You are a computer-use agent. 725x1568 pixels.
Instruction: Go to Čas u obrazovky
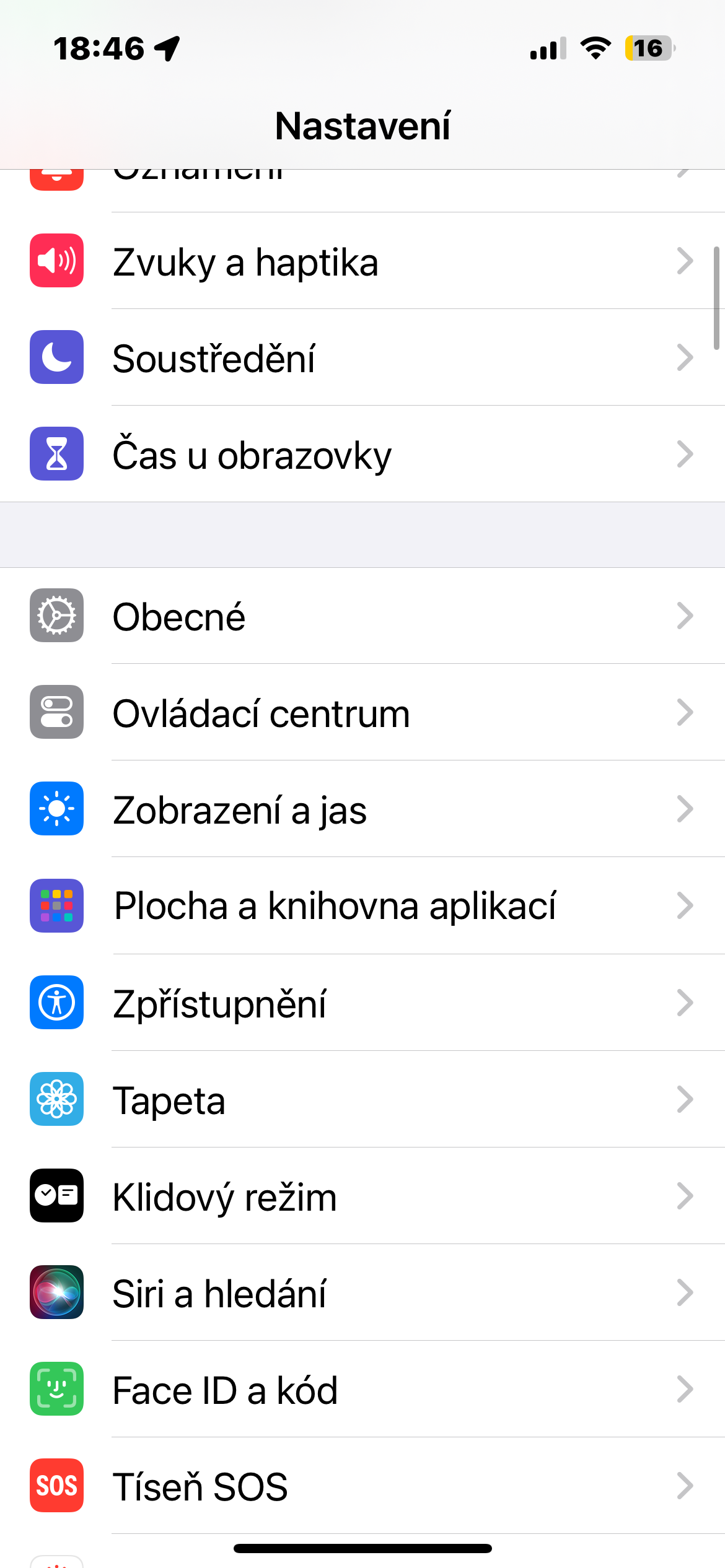tap(362, 455)
